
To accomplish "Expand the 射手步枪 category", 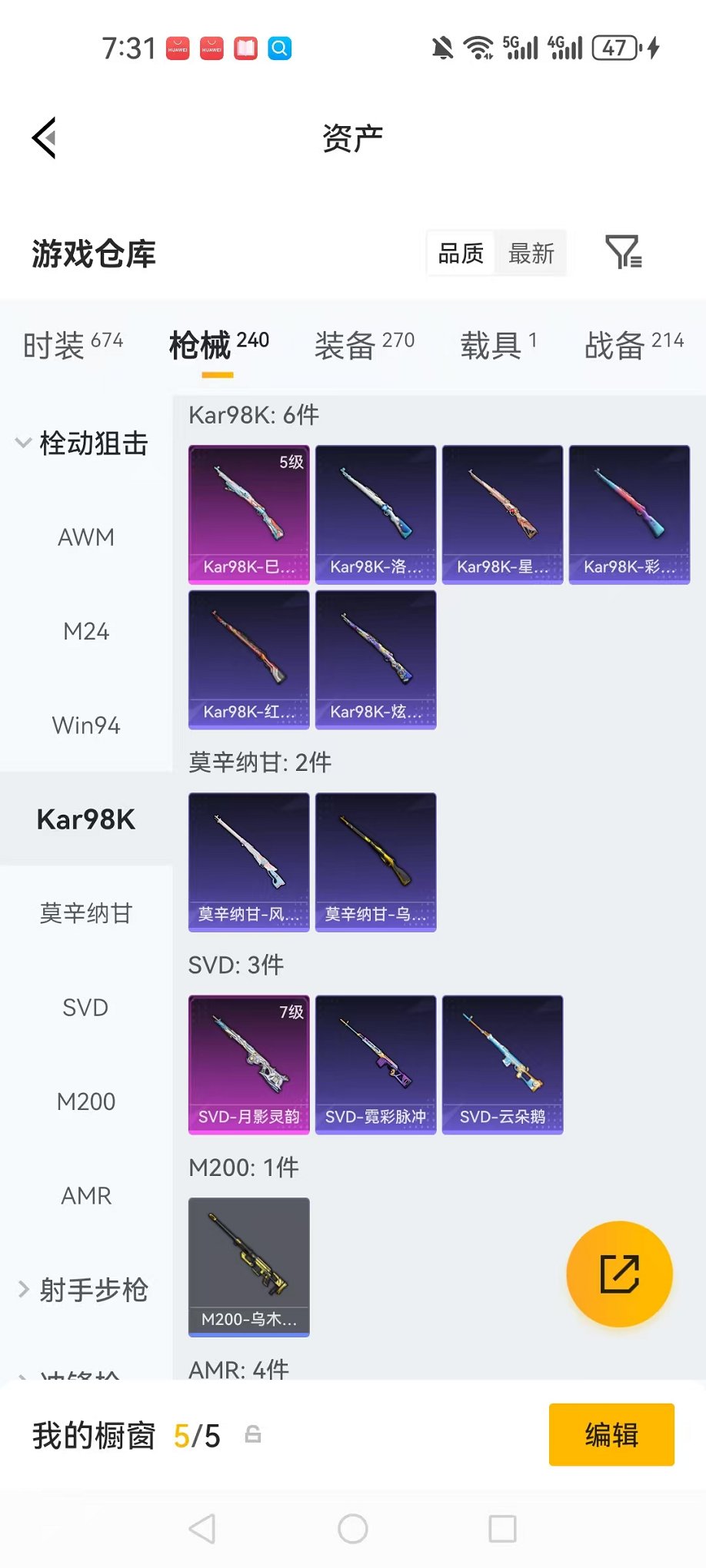I will tap(85, 1290).
